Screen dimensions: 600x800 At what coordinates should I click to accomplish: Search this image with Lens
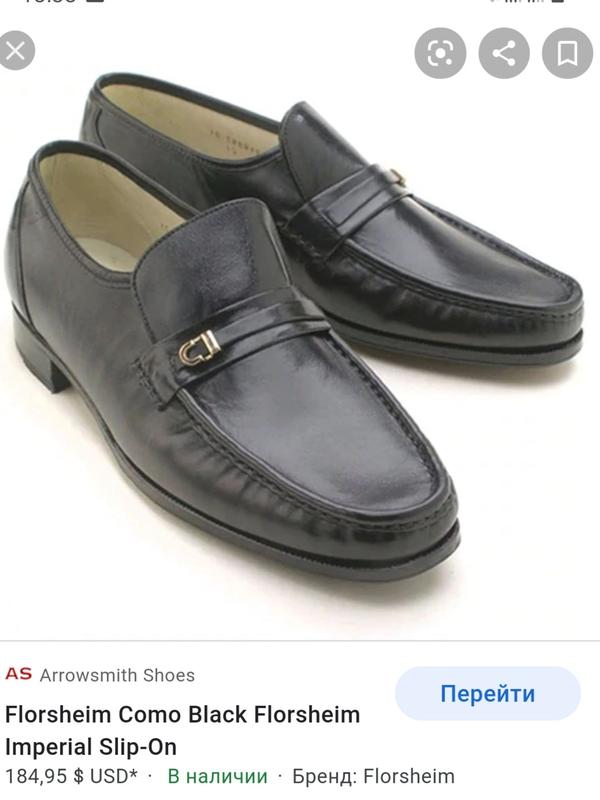pos(440,54)
